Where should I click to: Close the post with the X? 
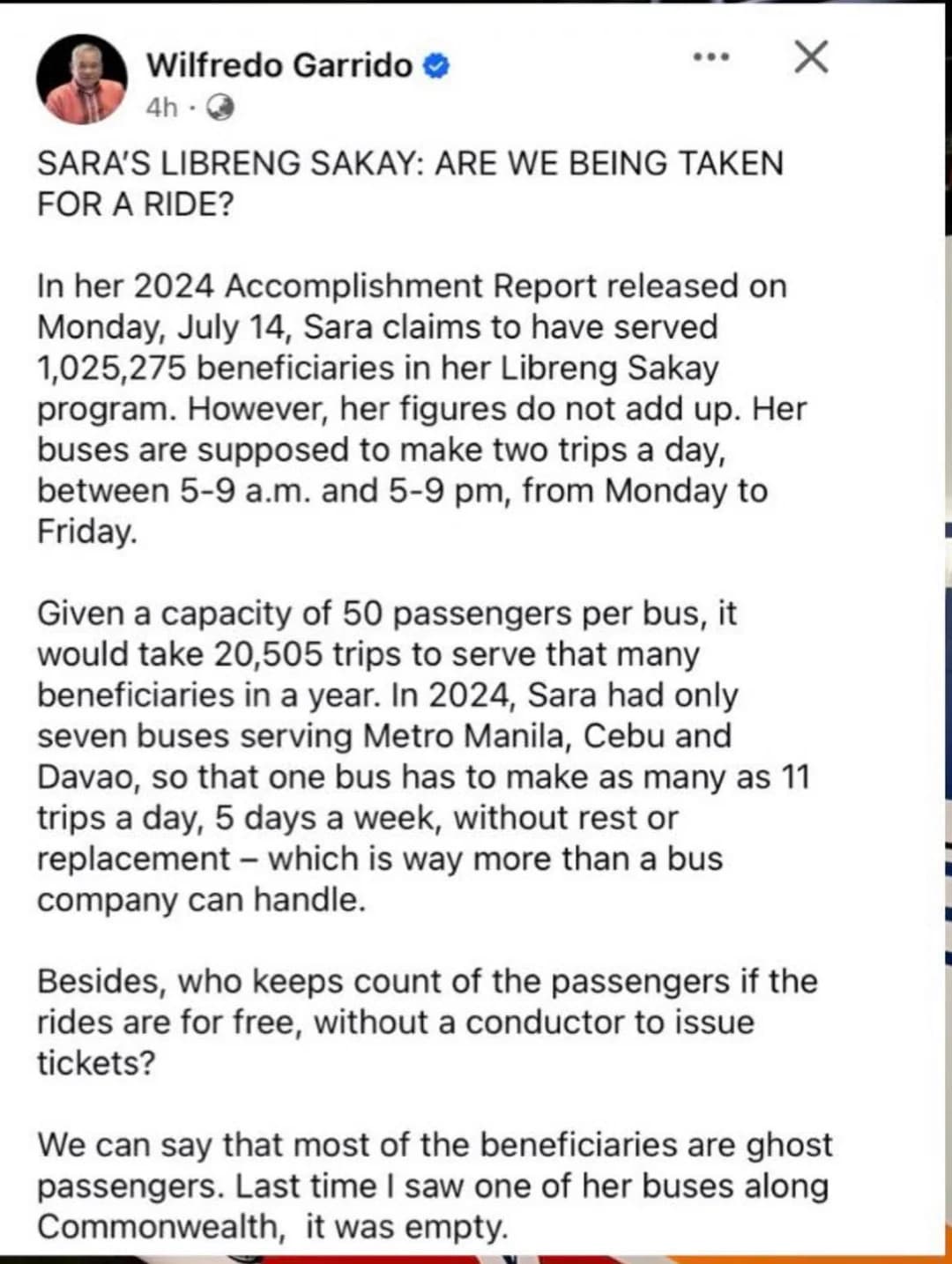coord(810,57)
